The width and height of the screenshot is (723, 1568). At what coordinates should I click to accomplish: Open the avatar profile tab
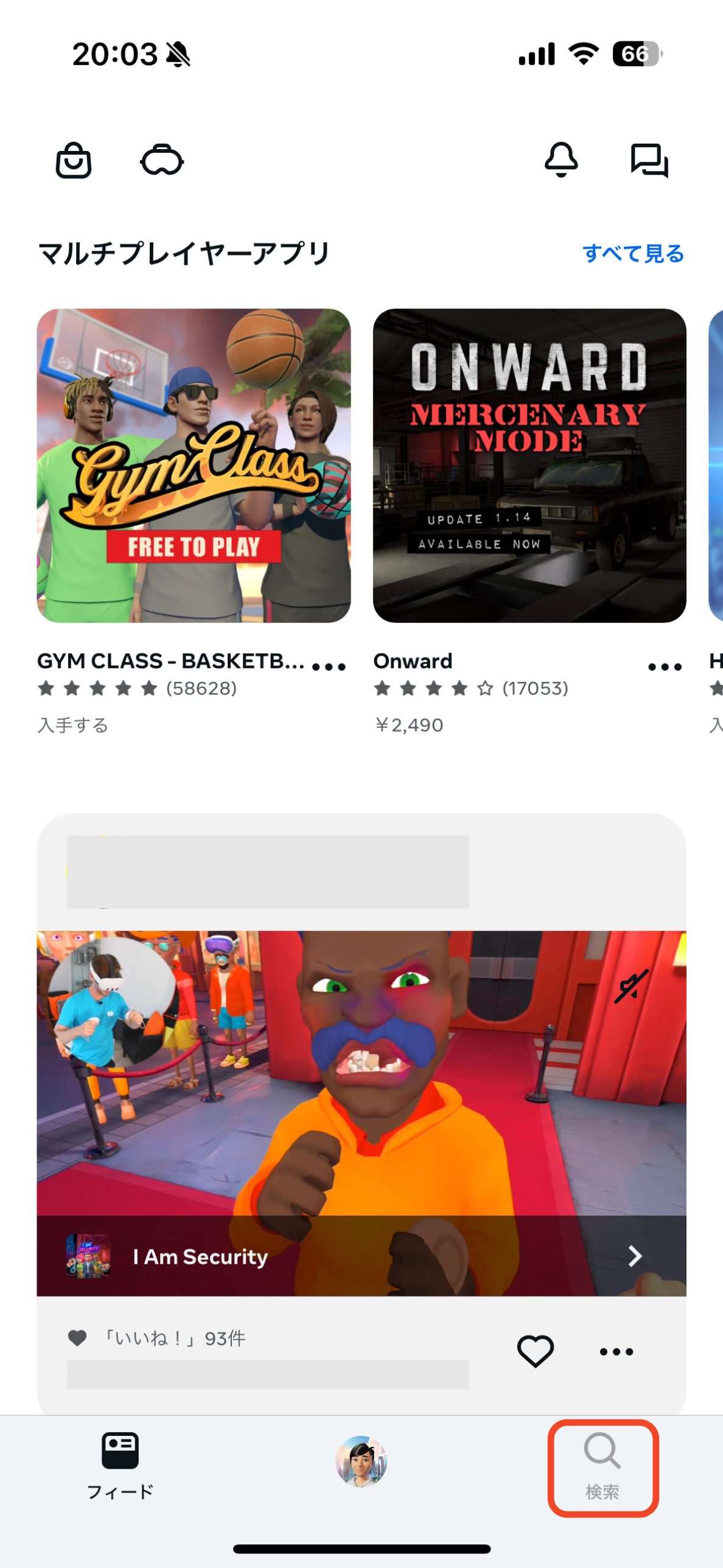click(361, 1461)
